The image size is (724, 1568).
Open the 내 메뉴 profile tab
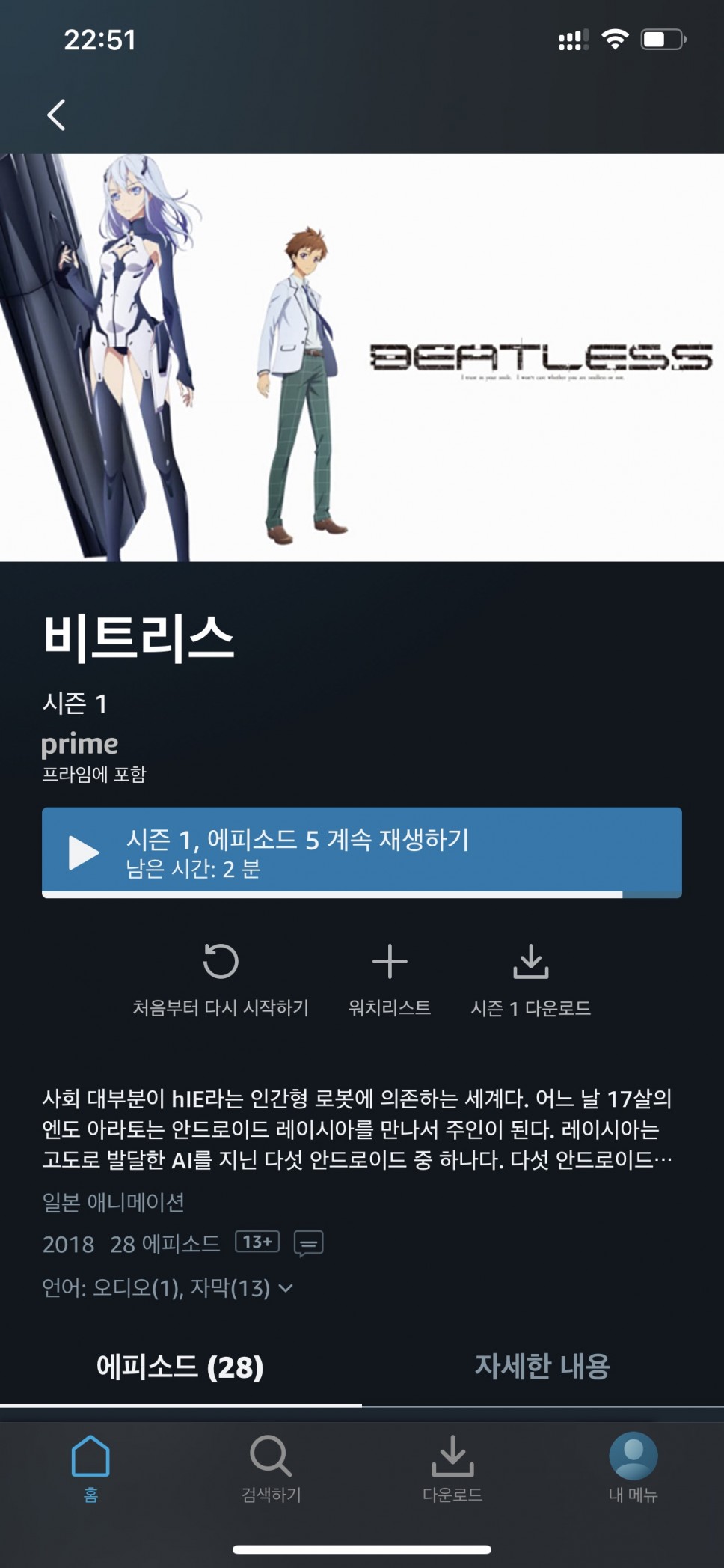(x=633, y=1468)
